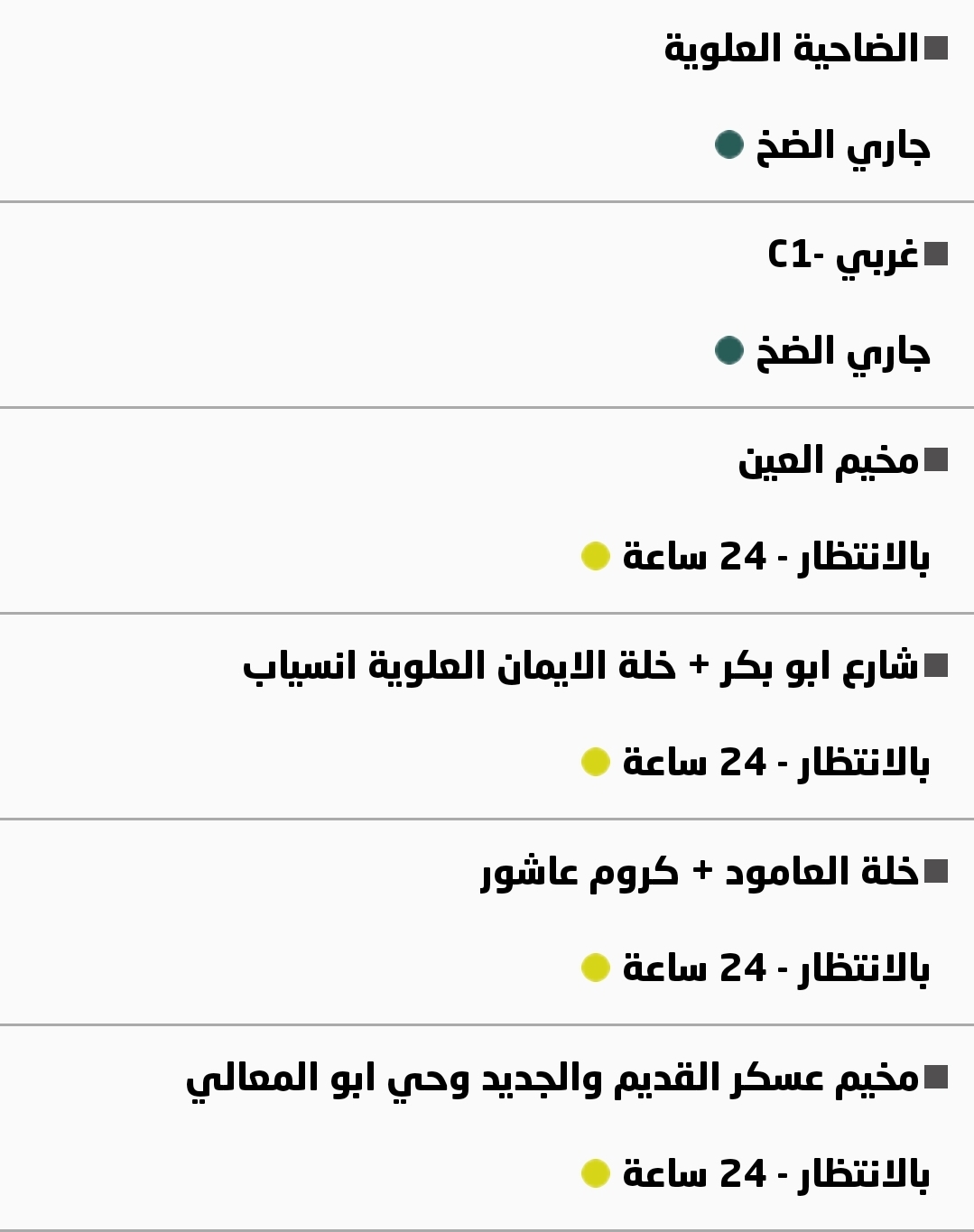Open the الضاحية العلوية area row
Image resolution: width=974 pixels, height=1232 pixels.
pos(791,49)
